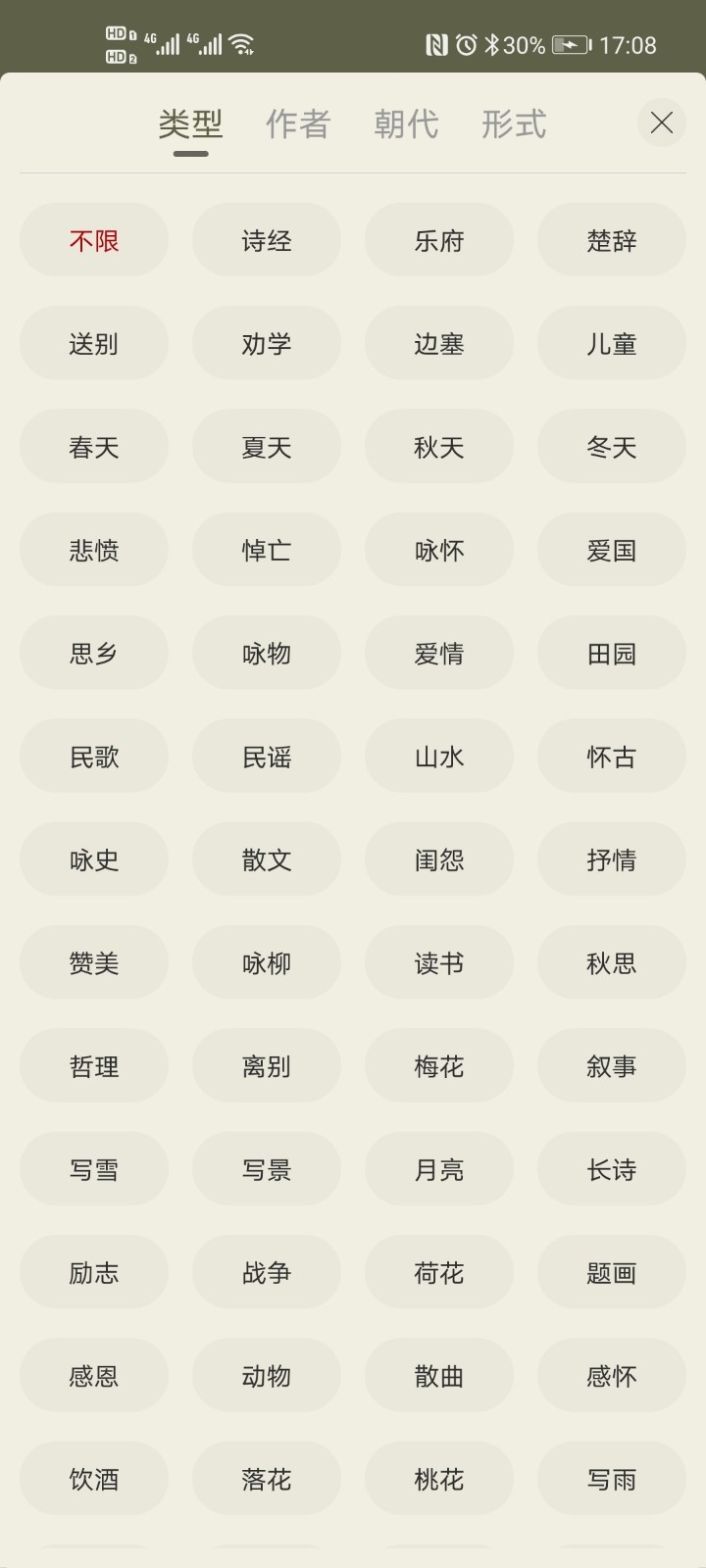Select the 乐府 category

pyautogui.click(x=439, y=240)
